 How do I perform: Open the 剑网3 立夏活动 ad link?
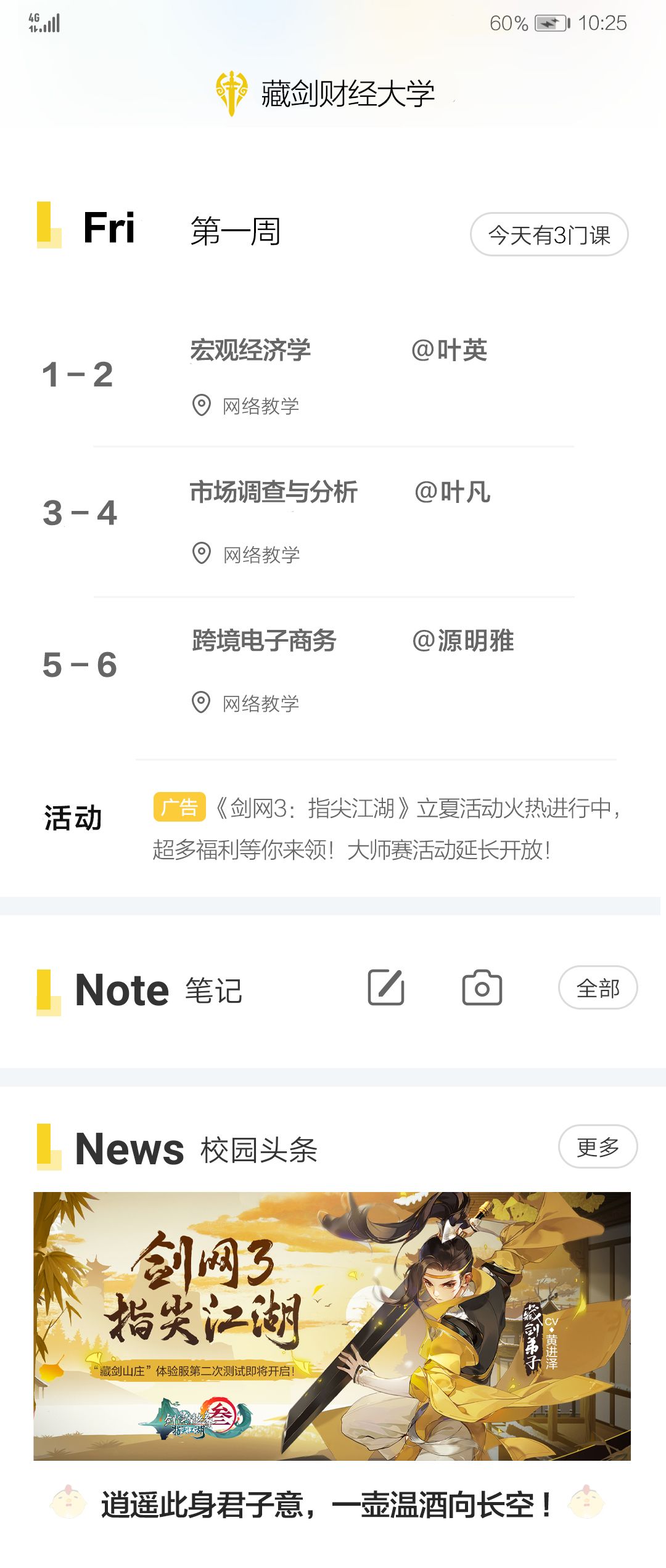pos(387,828)
